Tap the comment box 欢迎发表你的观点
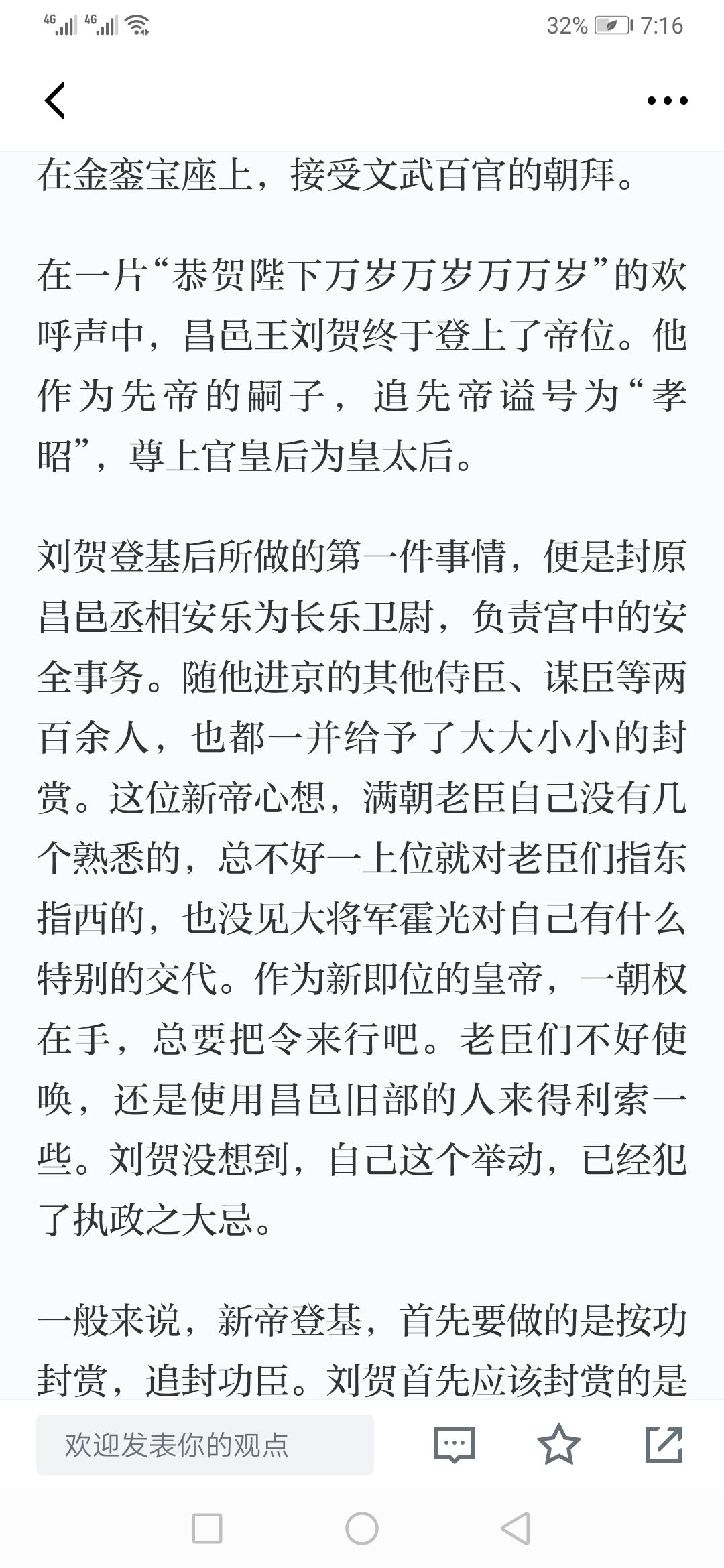Screen dimensions: 724x1568 coord(205,1445)
